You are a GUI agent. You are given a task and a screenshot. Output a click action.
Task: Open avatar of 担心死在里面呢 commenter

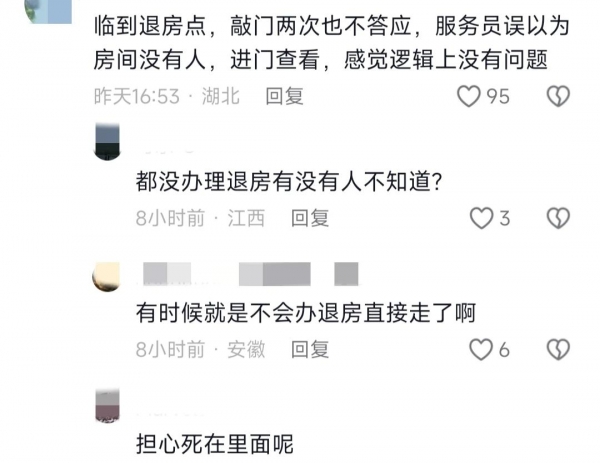[x=106, y=404]
